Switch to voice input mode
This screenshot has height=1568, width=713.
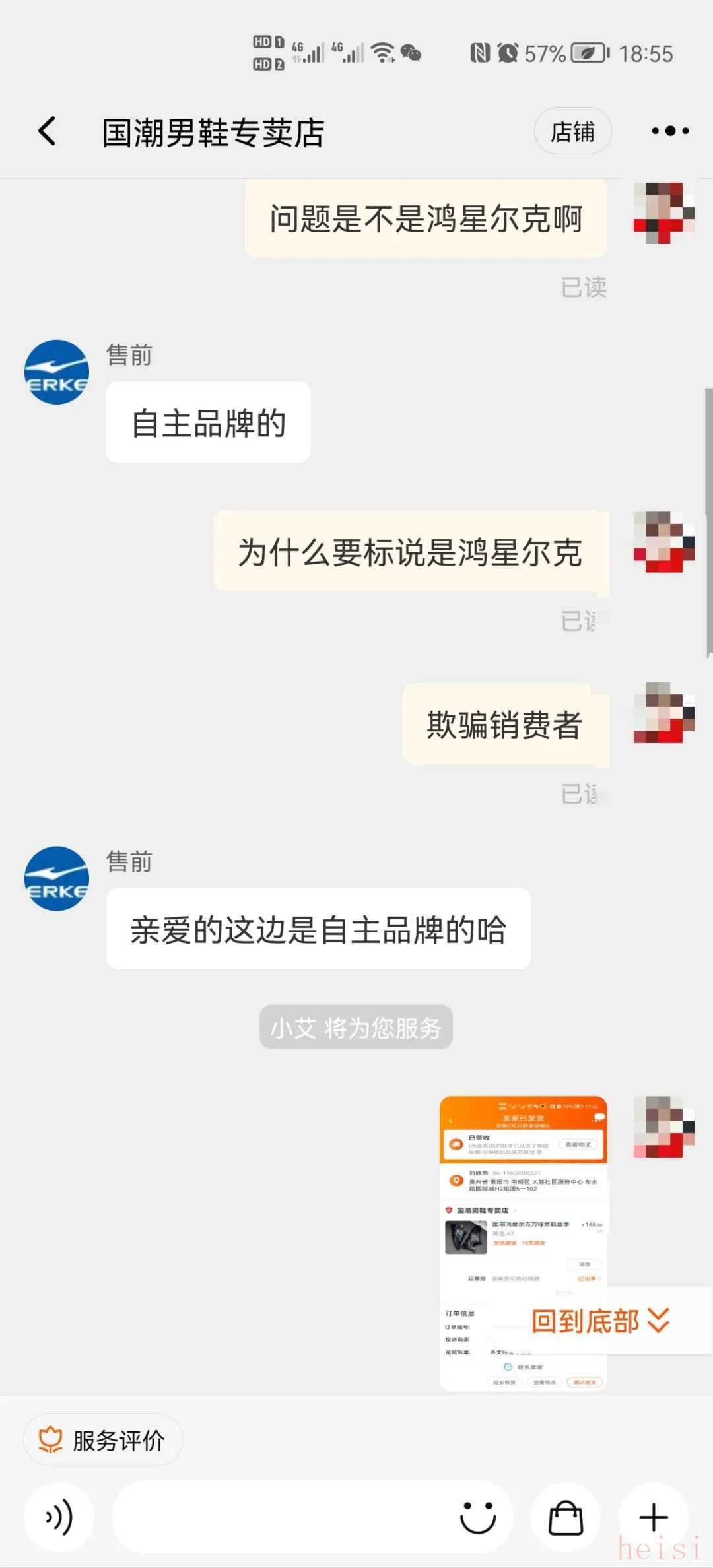[x=59, y=1517]
